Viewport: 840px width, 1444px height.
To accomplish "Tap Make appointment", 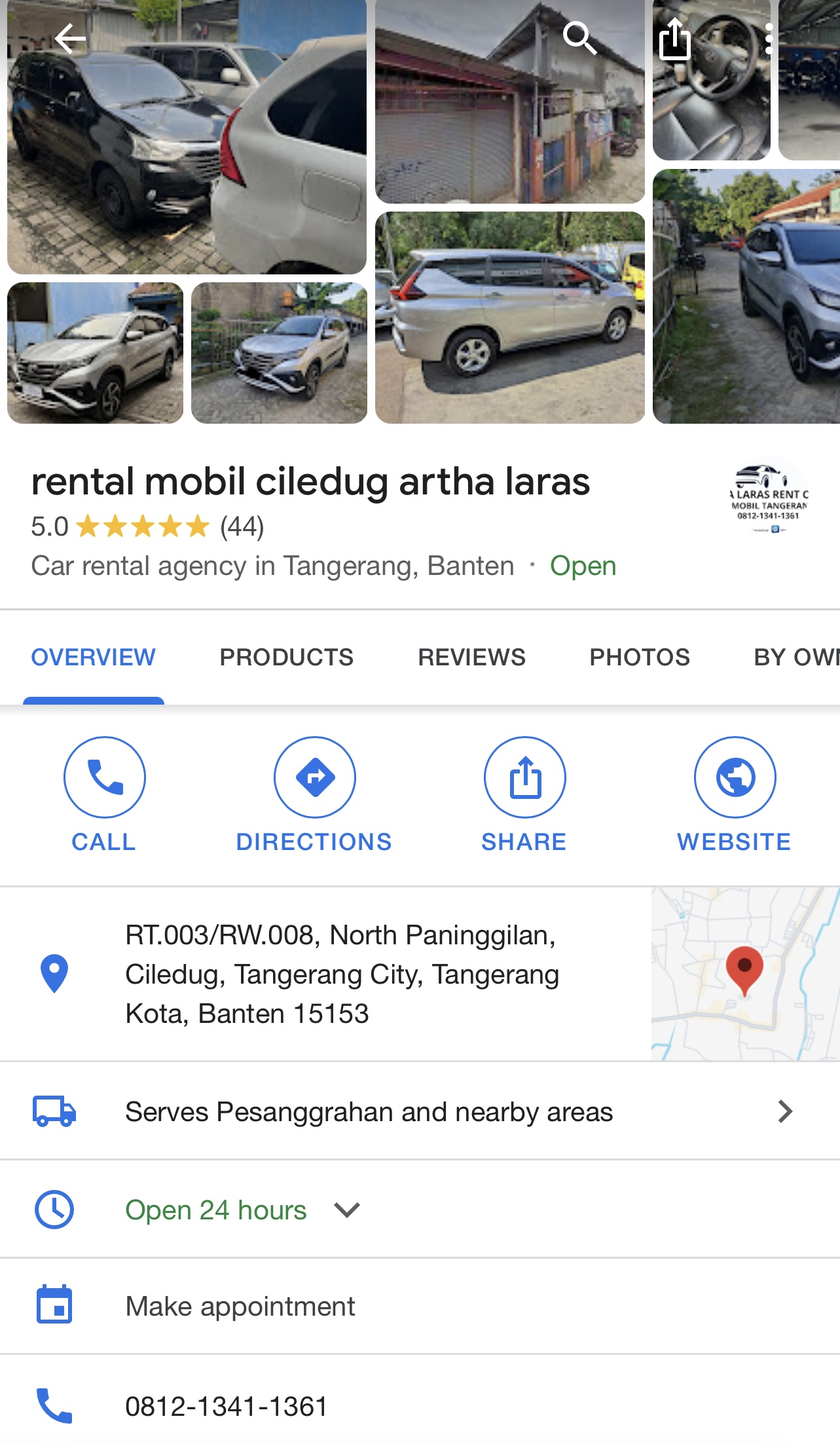I will point(240,1306).
